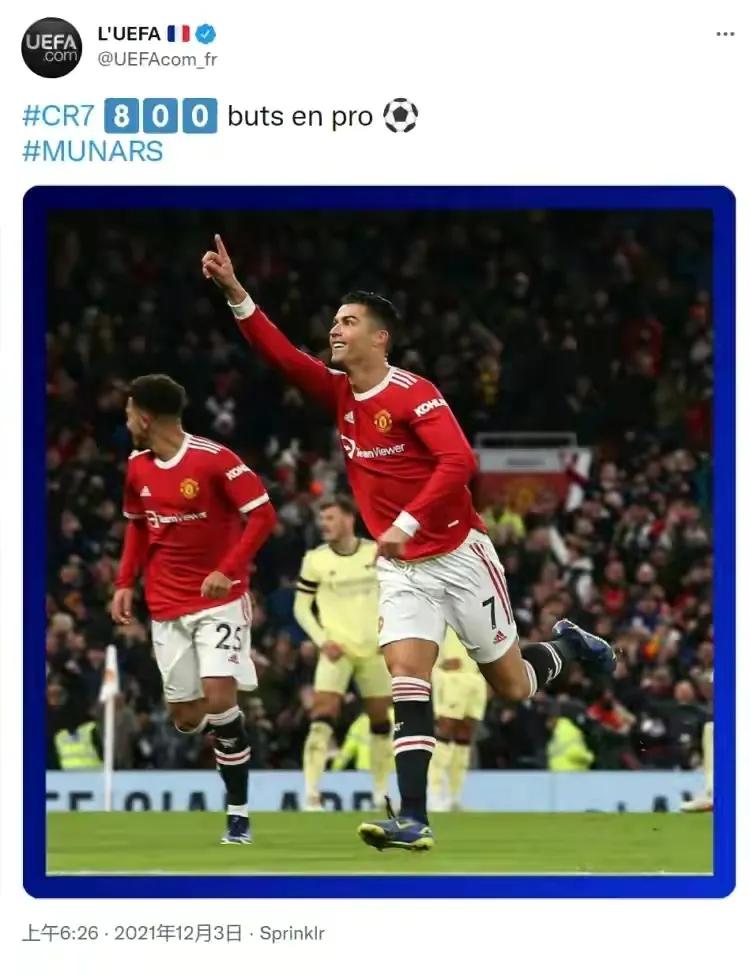Tap the Sprinklr source link
750x976 pixels.
point(292,933)
